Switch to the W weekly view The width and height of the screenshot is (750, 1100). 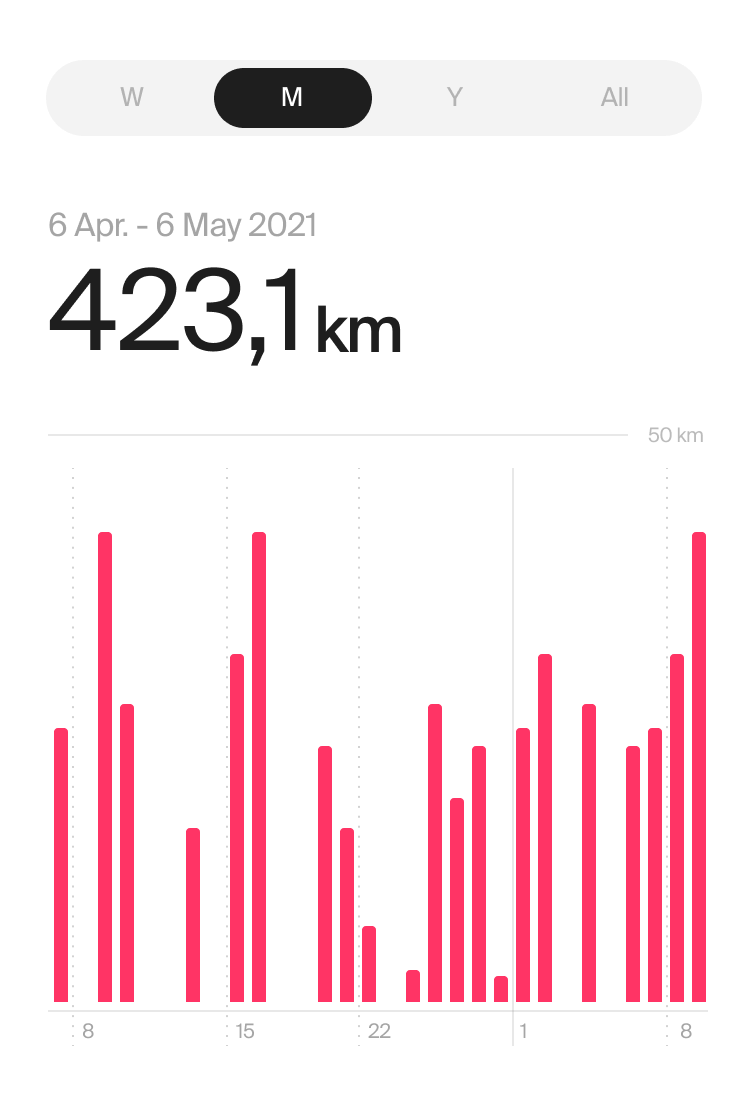coord(131,98)
